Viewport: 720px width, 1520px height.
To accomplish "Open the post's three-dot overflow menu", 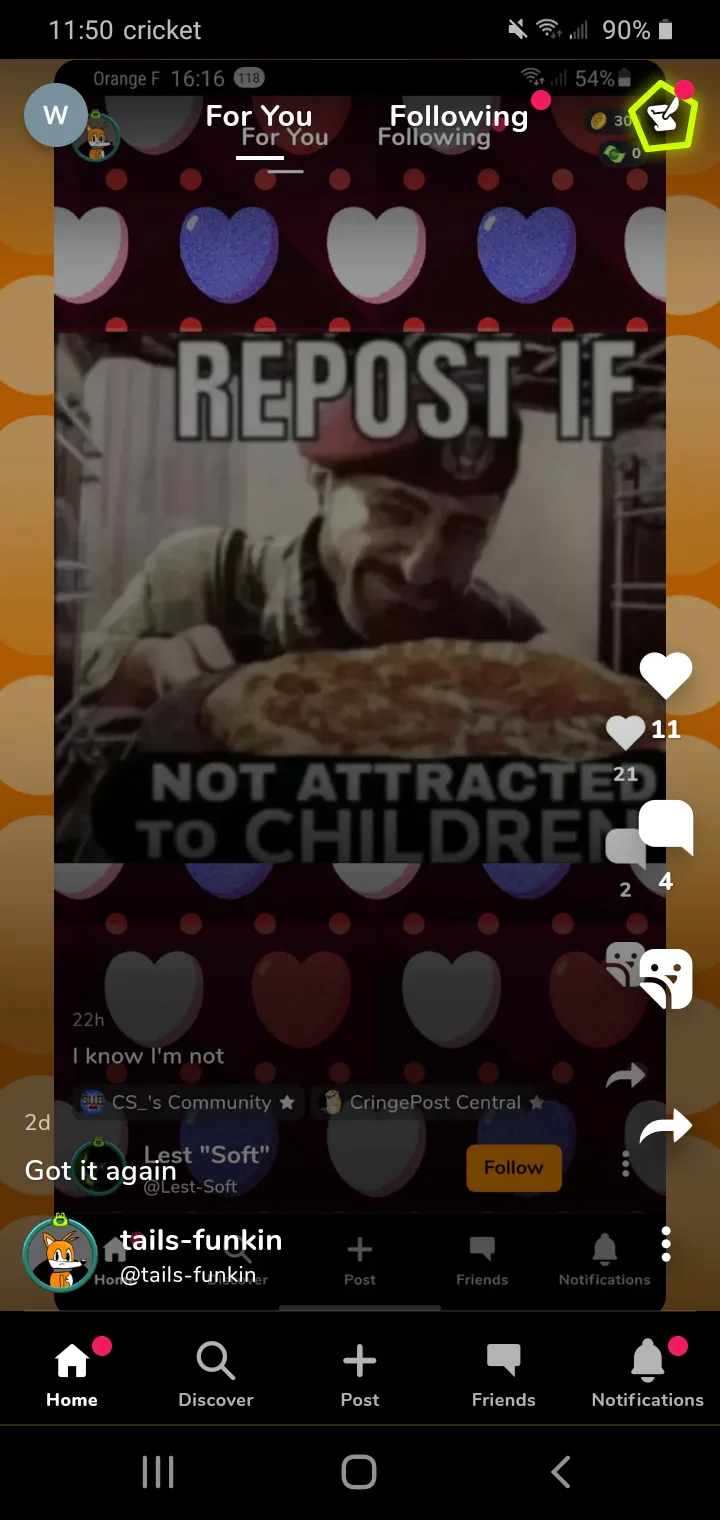I will click(x=666, y=1243).
